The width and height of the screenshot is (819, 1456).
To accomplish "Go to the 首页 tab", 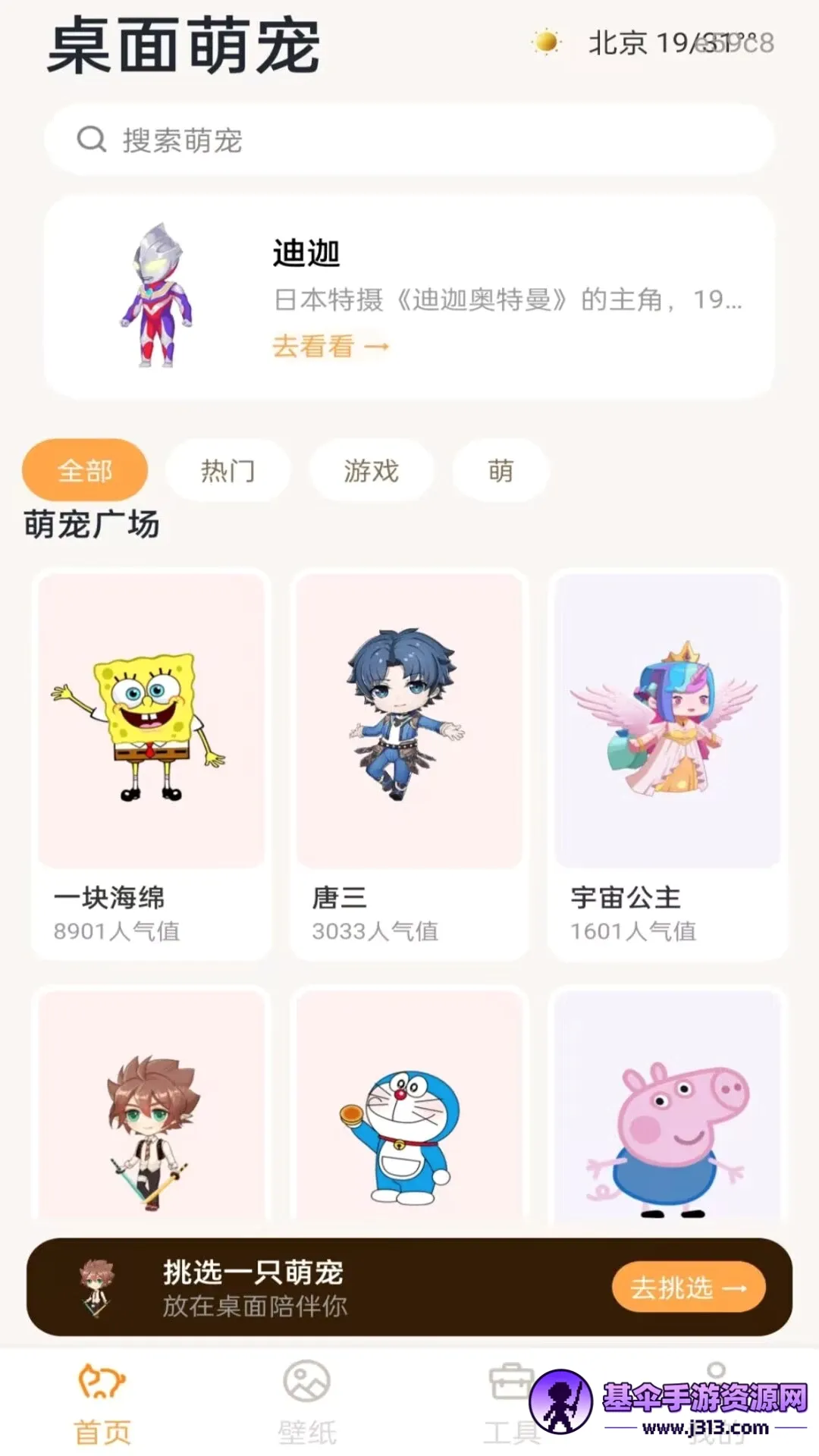I will (102, 1404).
